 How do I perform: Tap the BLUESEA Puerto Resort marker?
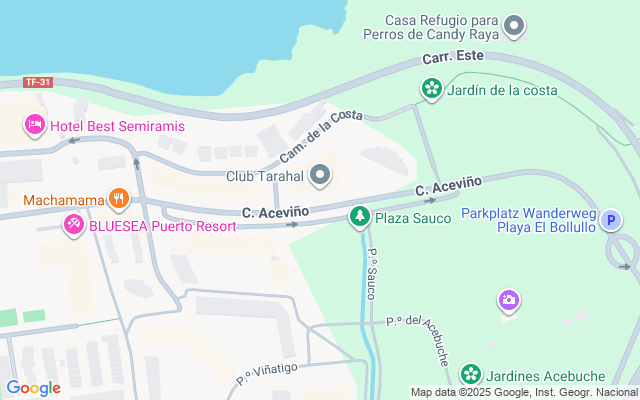tap(74, 224)
